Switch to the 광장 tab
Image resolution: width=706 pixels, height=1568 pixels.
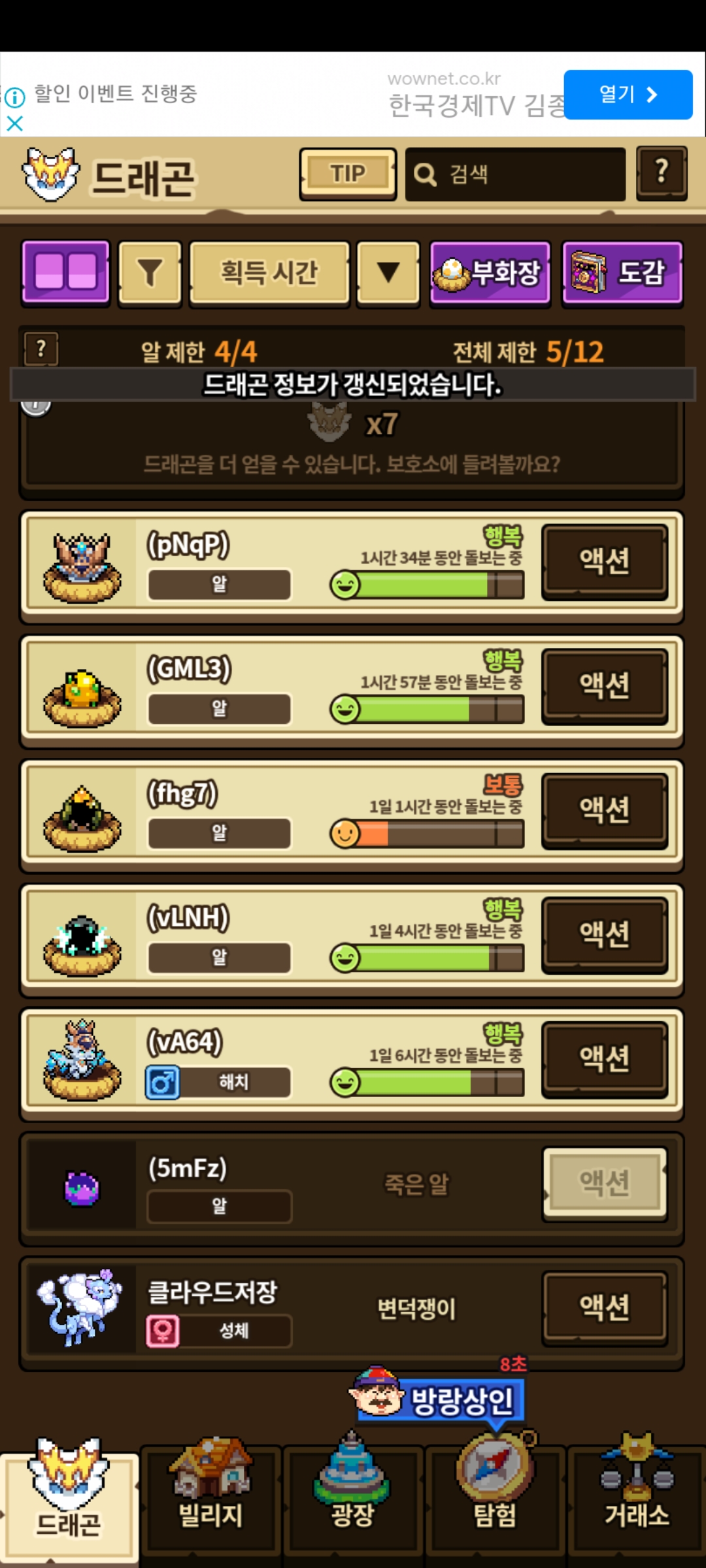click(352, 1496)
